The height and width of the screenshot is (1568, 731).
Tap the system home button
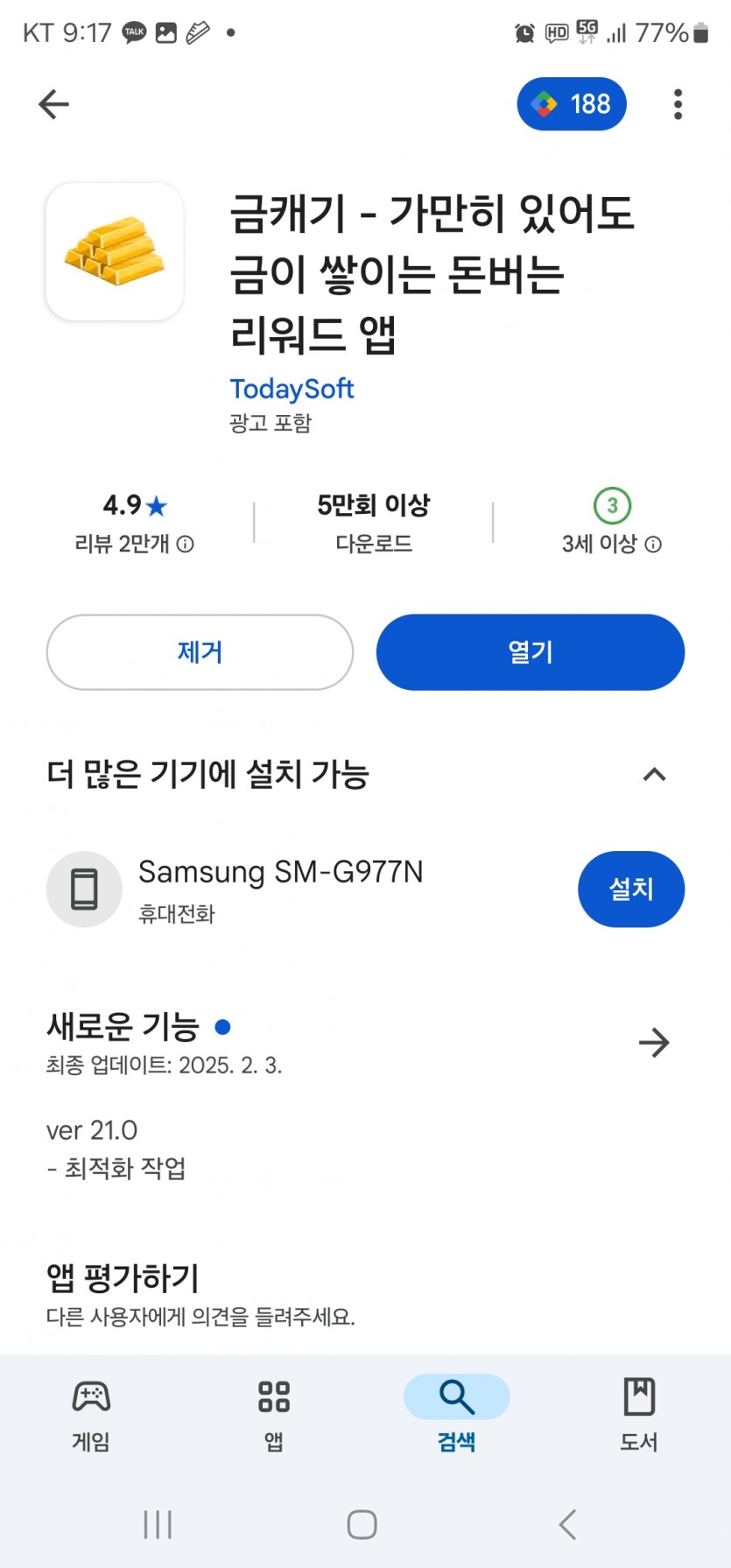point(362,1524)
